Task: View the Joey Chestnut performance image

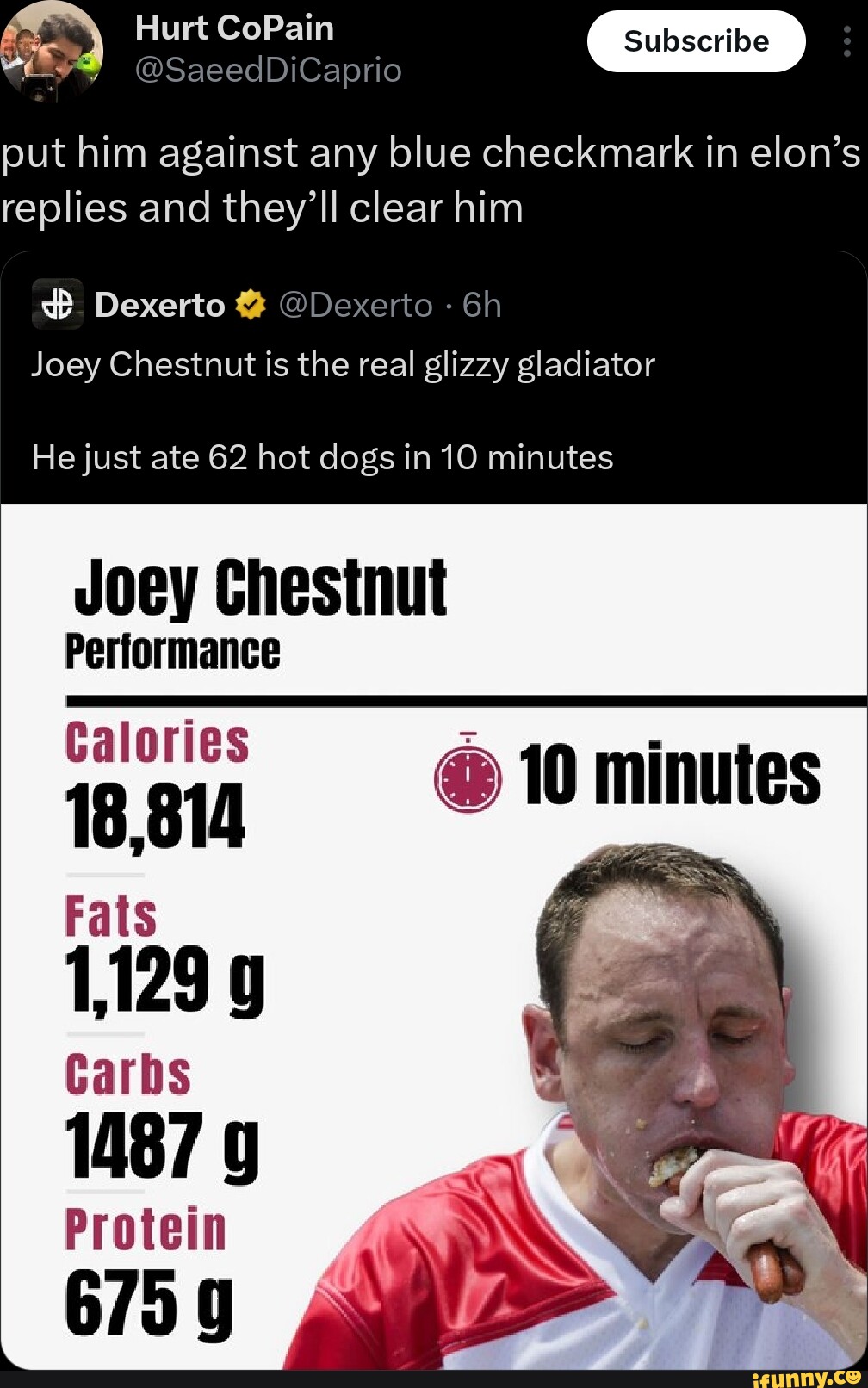Action: tap(434, 934)
